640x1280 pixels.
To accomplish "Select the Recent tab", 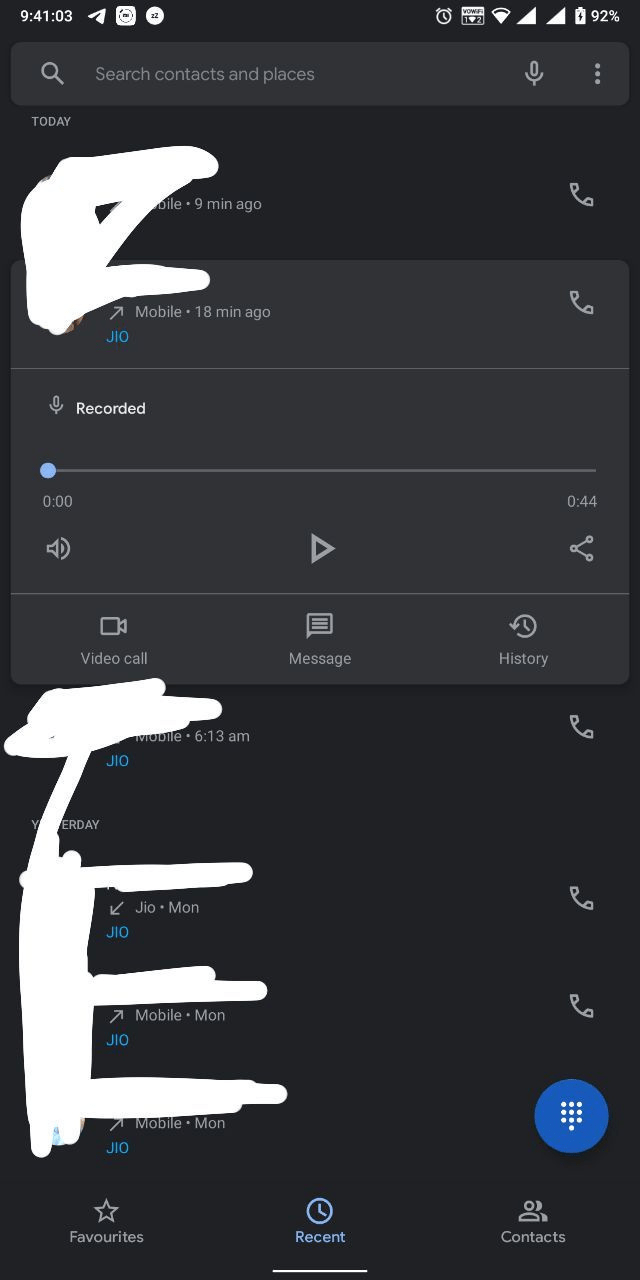I will point(320,1222).
